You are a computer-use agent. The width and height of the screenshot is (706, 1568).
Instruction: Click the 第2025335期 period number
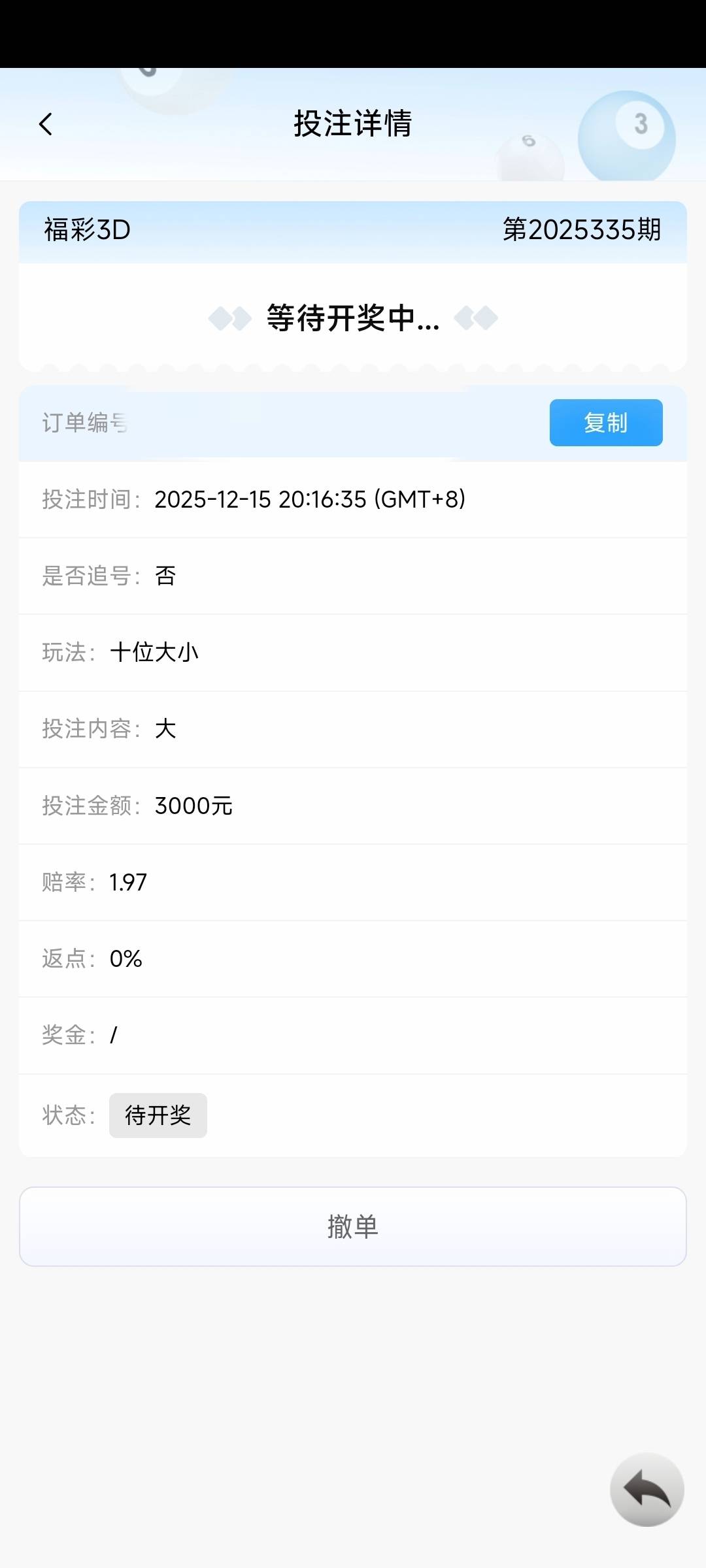580,230
